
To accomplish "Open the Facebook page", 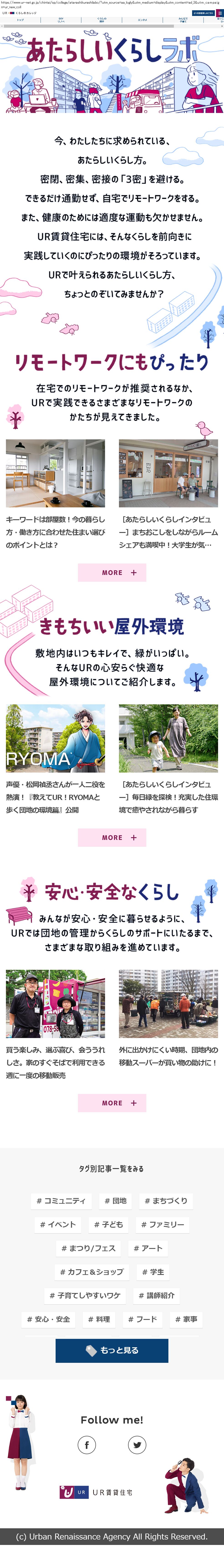I will click(87, 1445).
